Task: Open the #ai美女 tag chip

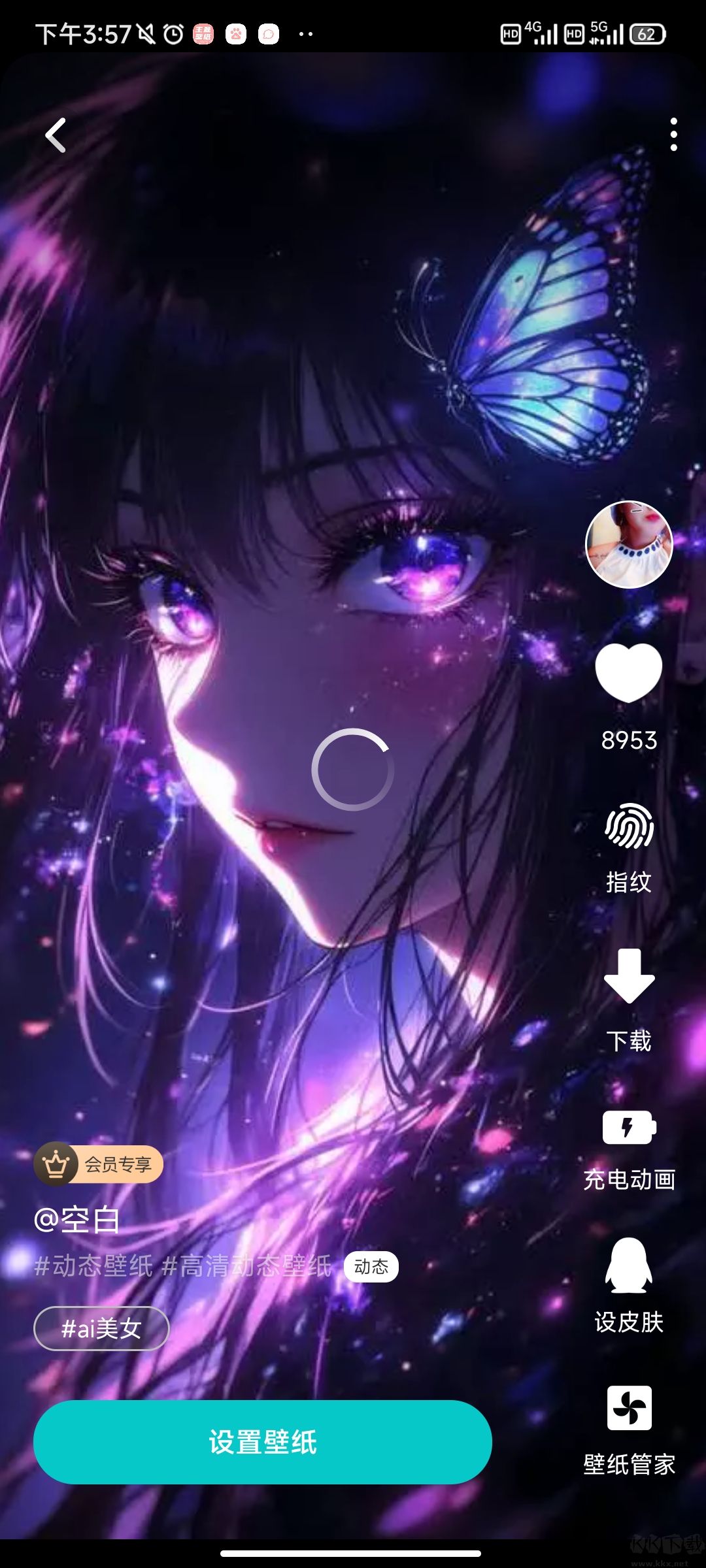Action: point(101,1328)
